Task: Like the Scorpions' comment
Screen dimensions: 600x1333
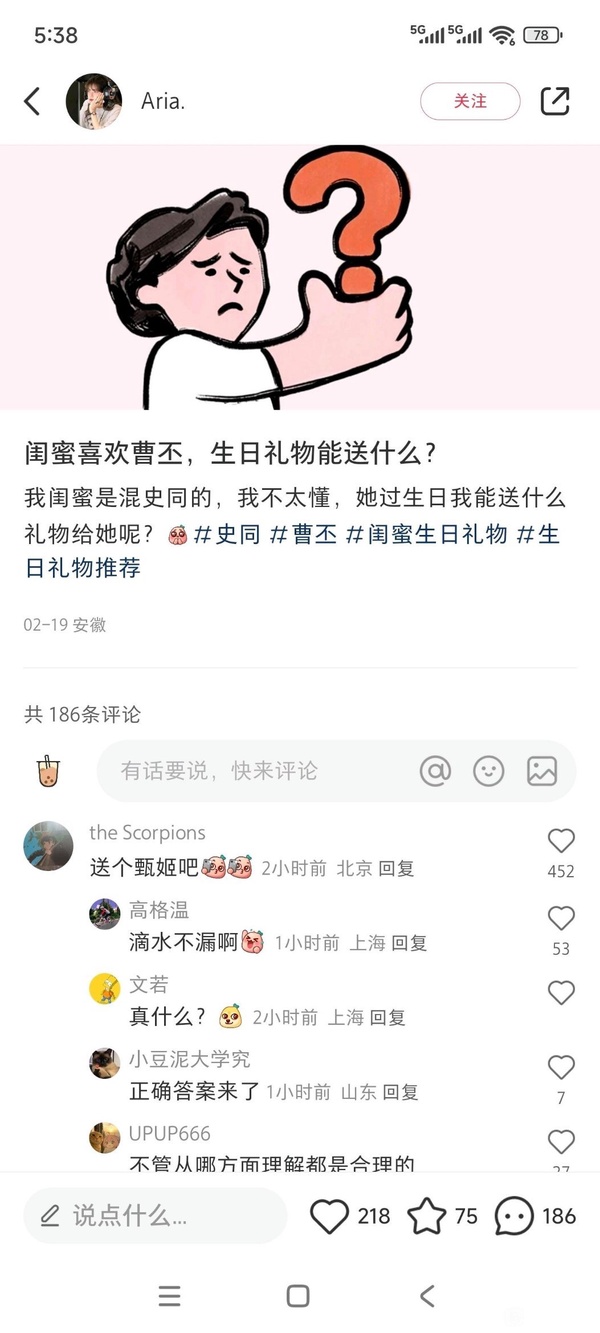Action: 561,841
